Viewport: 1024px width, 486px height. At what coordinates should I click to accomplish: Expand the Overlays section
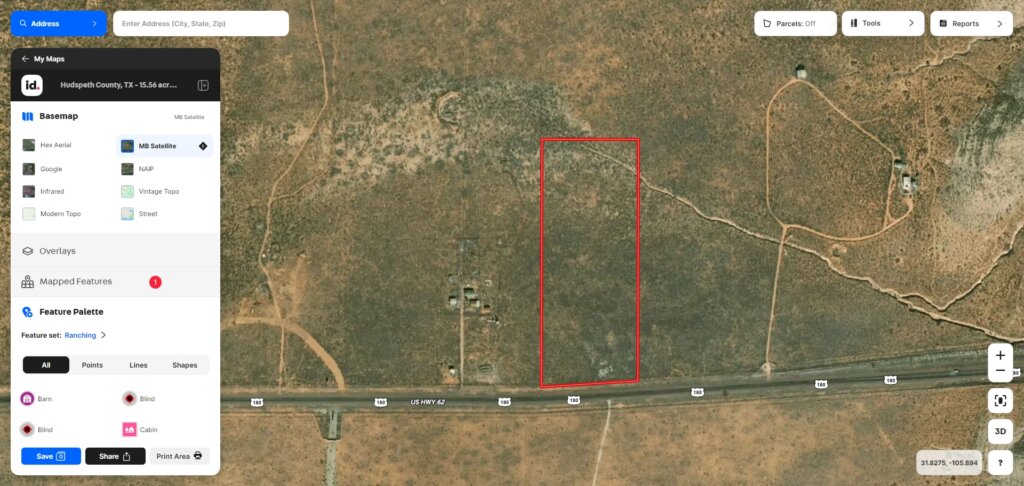click(x=57, y=251)
